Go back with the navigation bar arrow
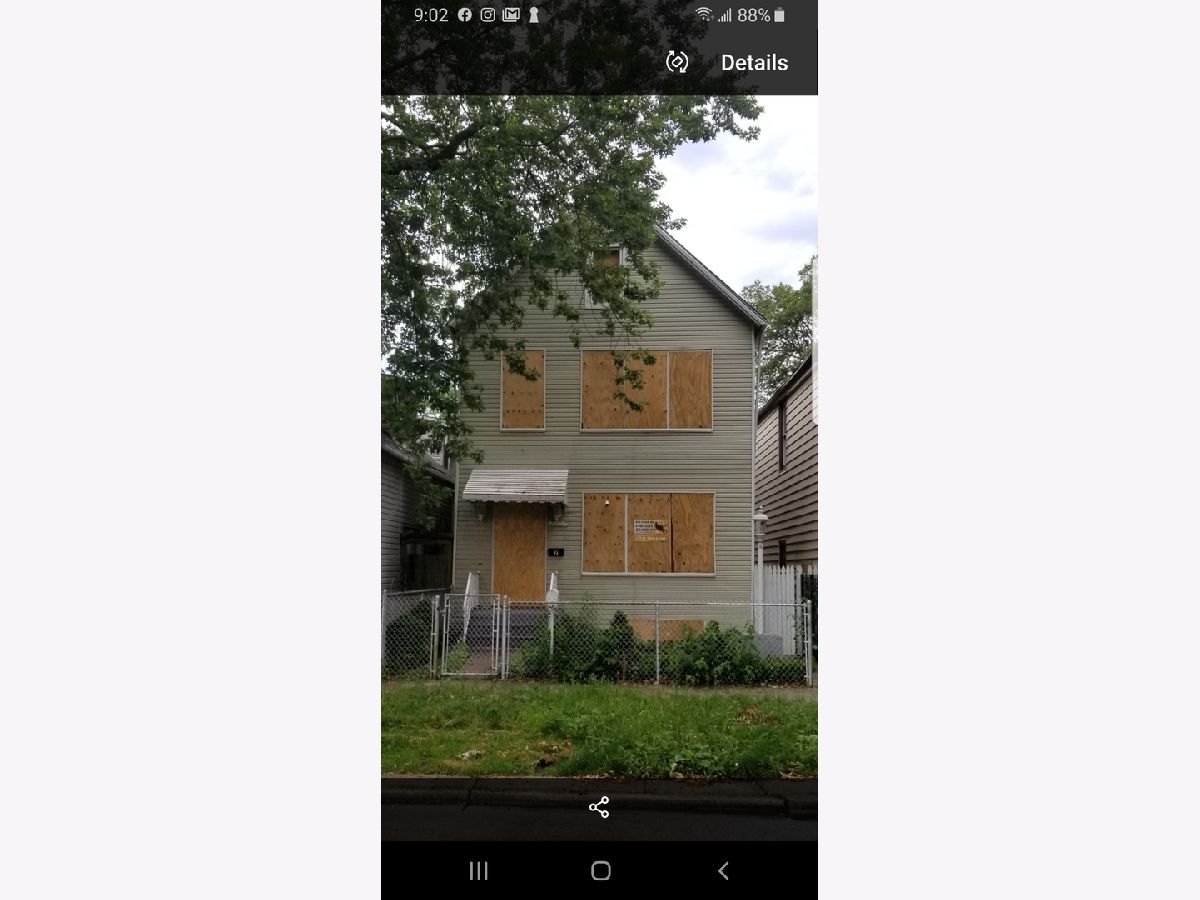Image resolution: width=1200 pixels, height=900 pixels. pos(723,870)
